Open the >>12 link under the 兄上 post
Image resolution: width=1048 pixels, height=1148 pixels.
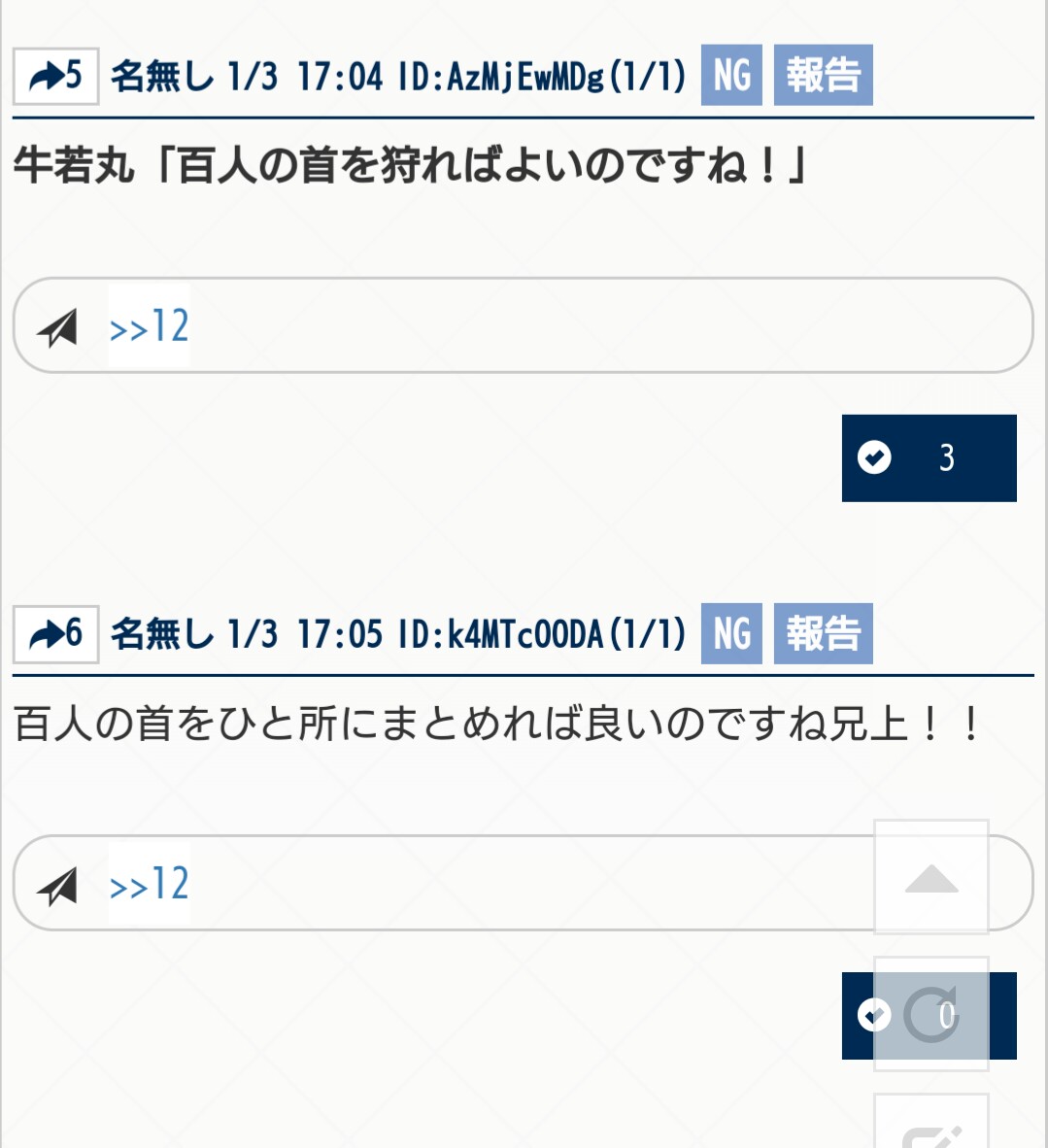coord(150,884)
